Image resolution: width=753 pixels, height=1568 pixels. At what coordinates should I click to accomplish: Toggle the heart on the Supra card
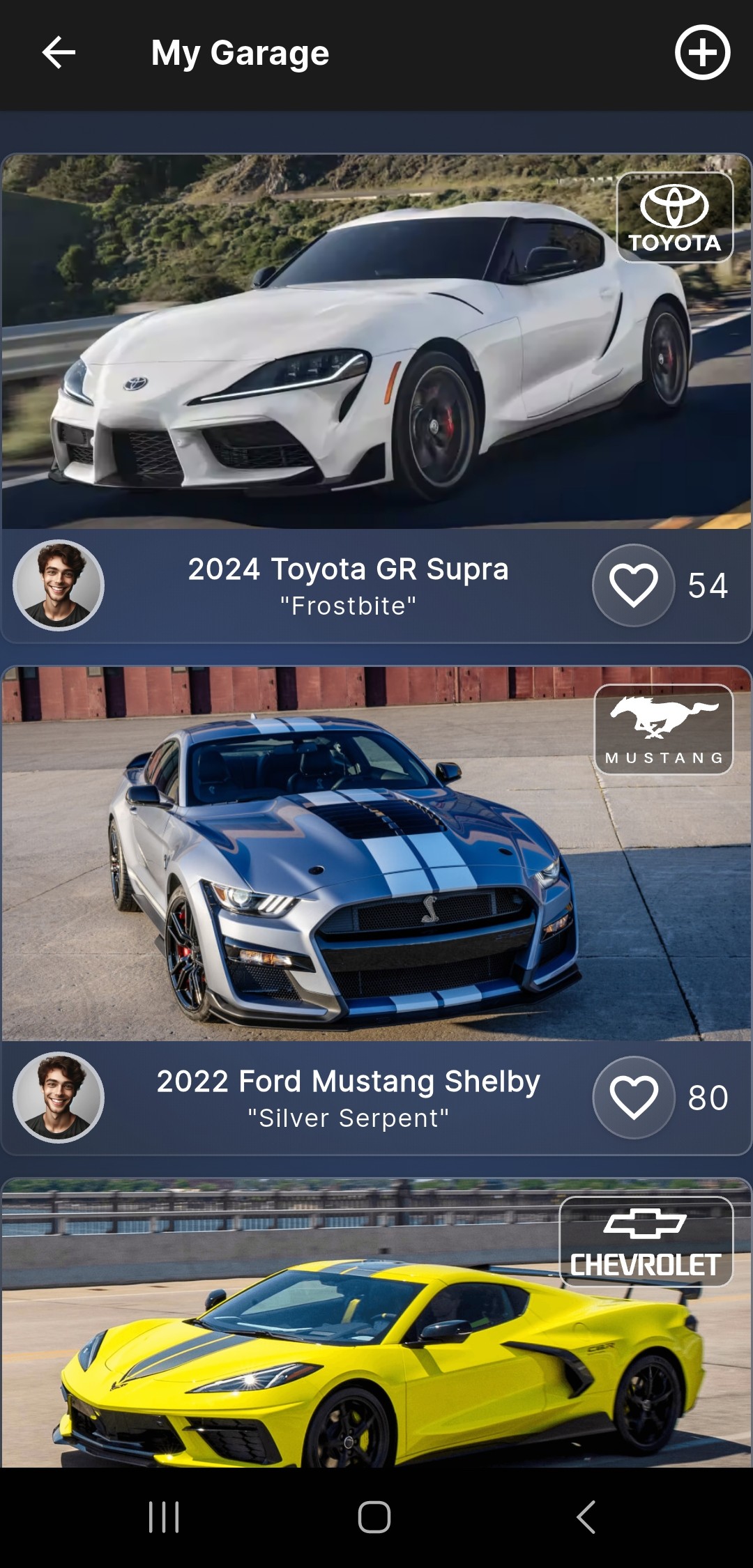pos(633,585)
